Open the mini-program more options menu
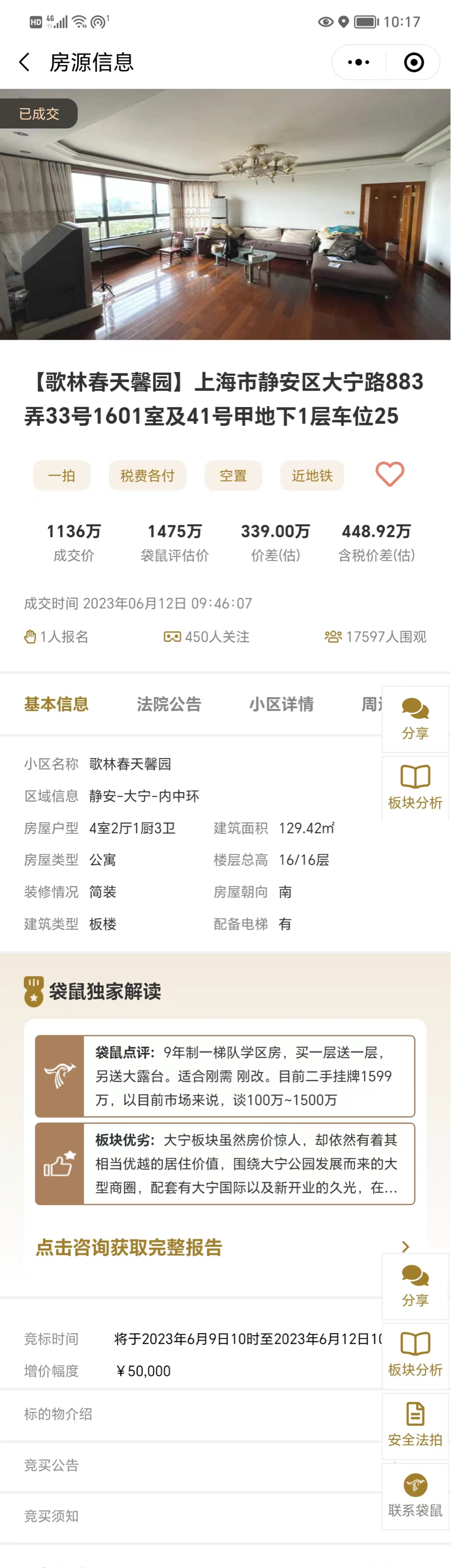The image size is (451, 1568). click(358, 62)
